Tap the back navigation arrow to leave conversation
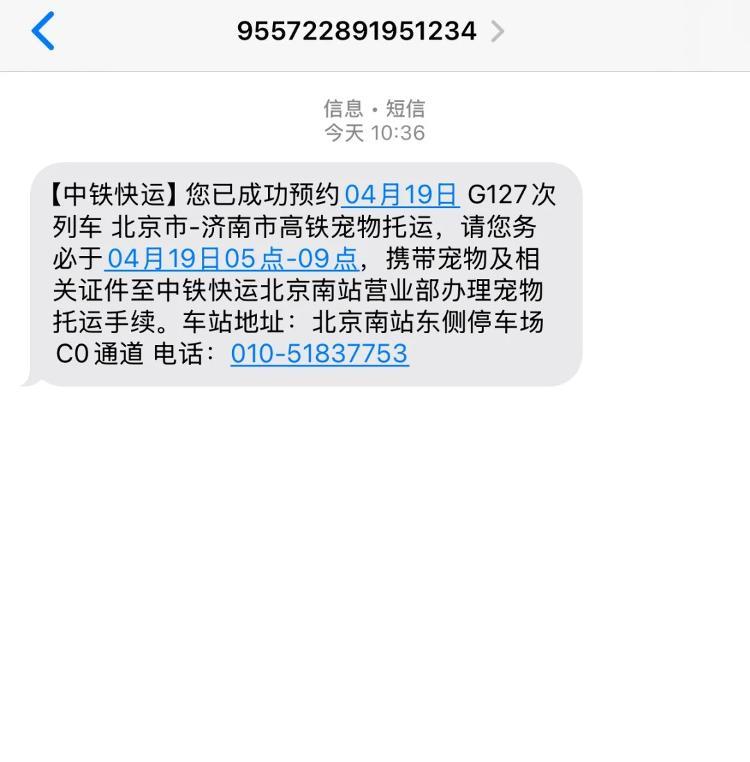 (40, 30)
